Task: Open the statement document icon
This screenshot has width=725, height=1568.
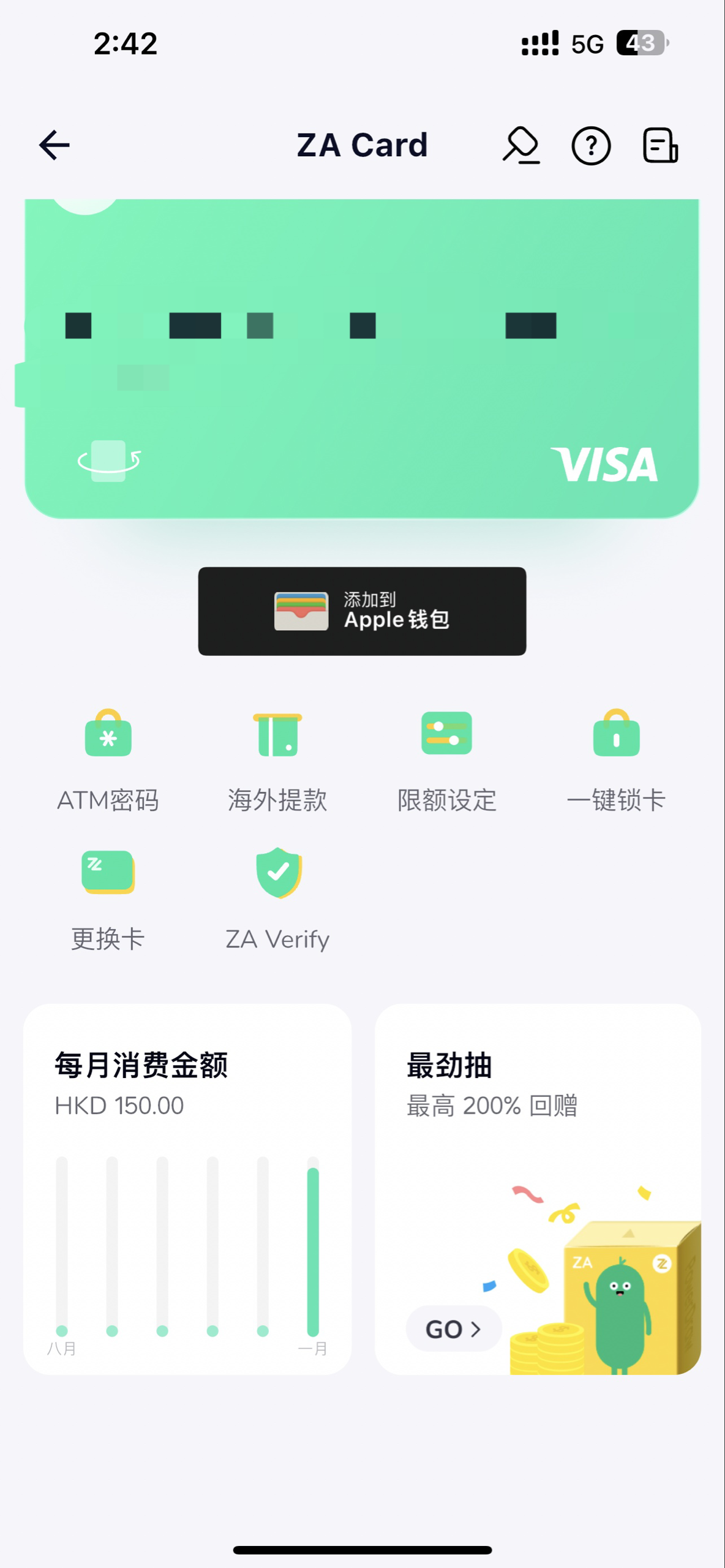Action: (x=661, y=146)
